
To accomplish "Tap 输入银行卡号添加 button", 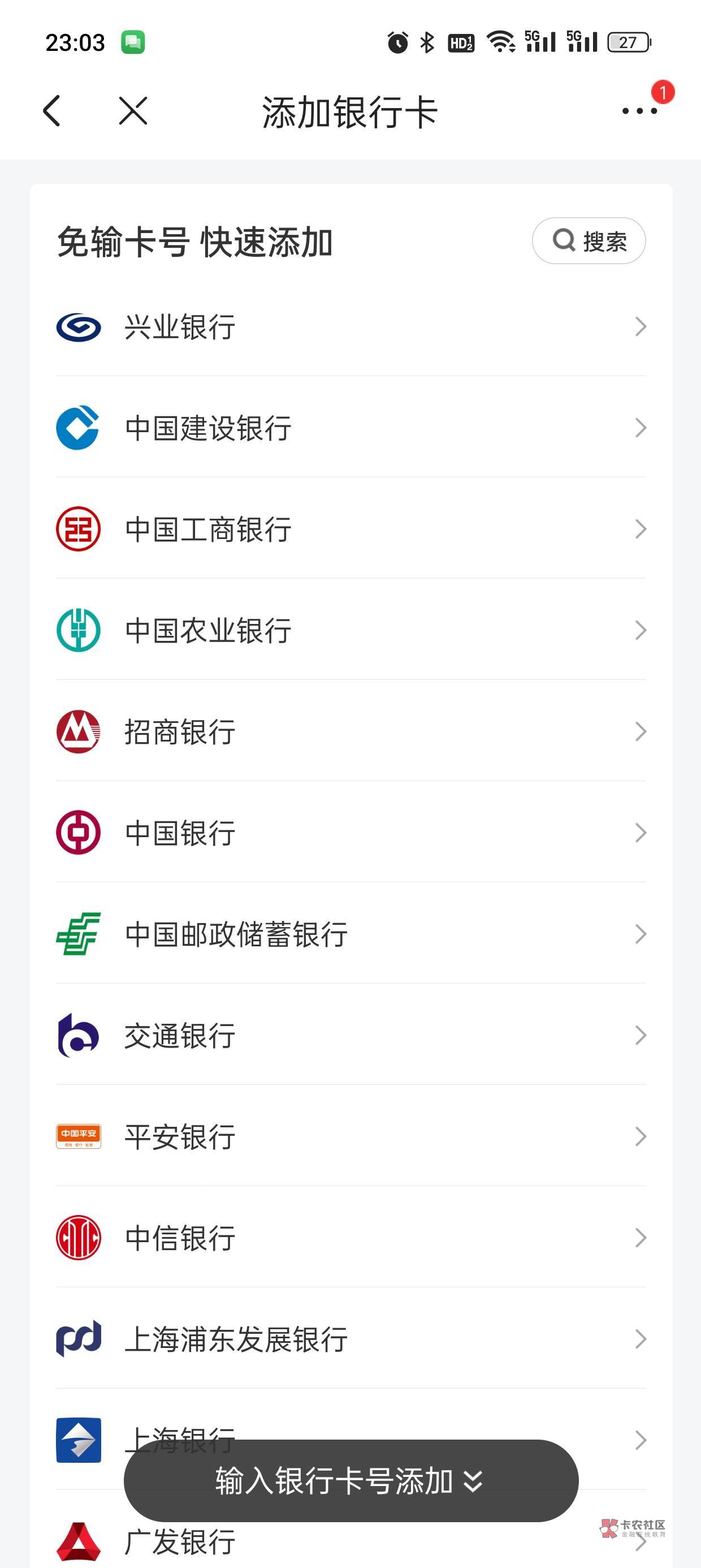I will pyautogui.click(x=350, y=1481).
